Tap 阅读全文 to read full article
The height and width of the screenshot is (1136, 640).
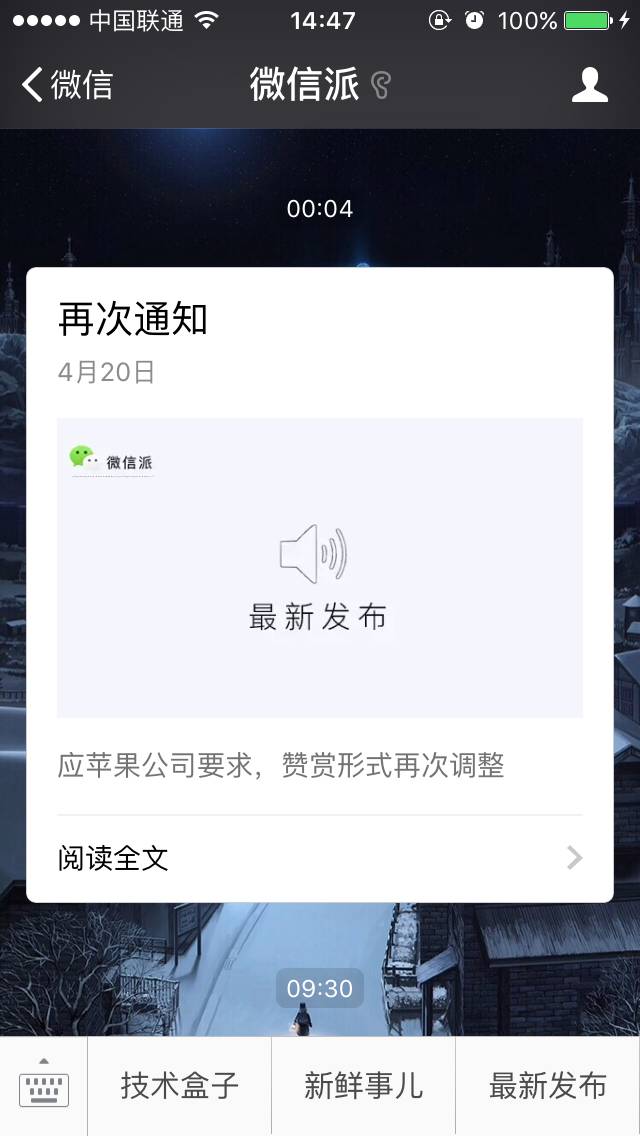tap(319, 858)
